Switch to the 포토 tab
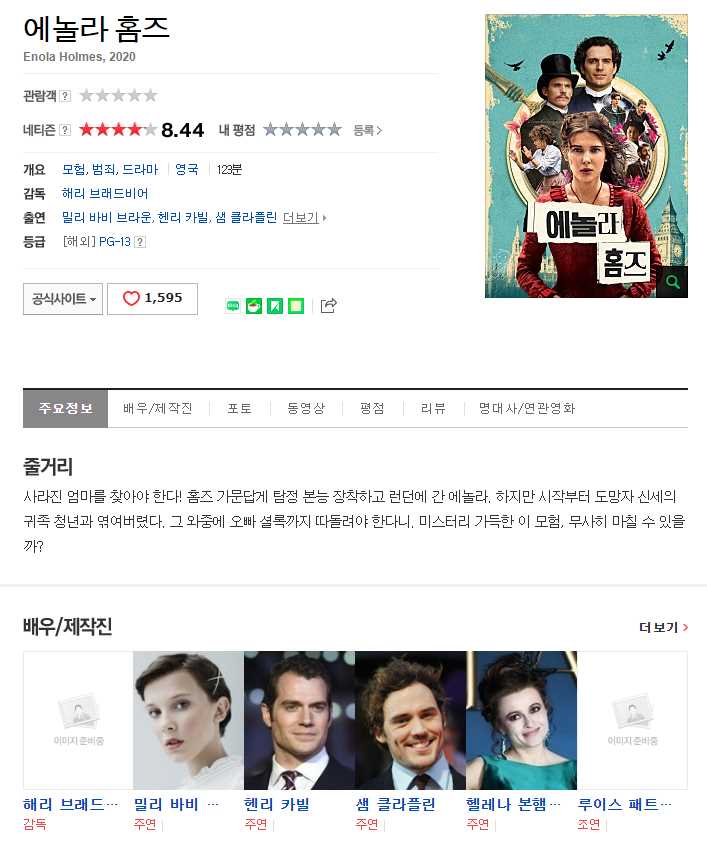This screenshot has height=851, width=707. [x=239, y=409]
